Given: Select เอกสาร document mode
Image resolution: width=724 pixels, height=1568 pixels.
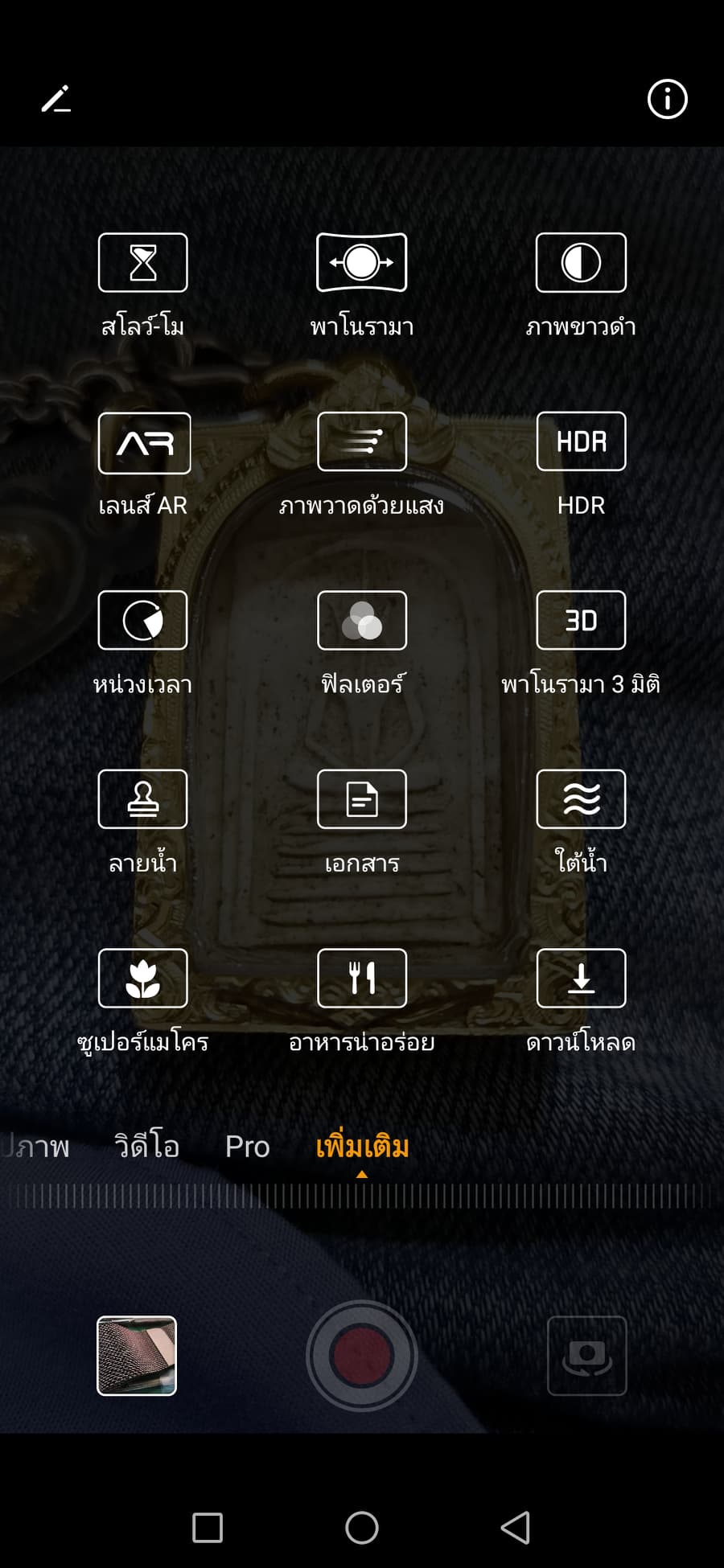Looking at the screenshot, I should [x=362, y=800].
